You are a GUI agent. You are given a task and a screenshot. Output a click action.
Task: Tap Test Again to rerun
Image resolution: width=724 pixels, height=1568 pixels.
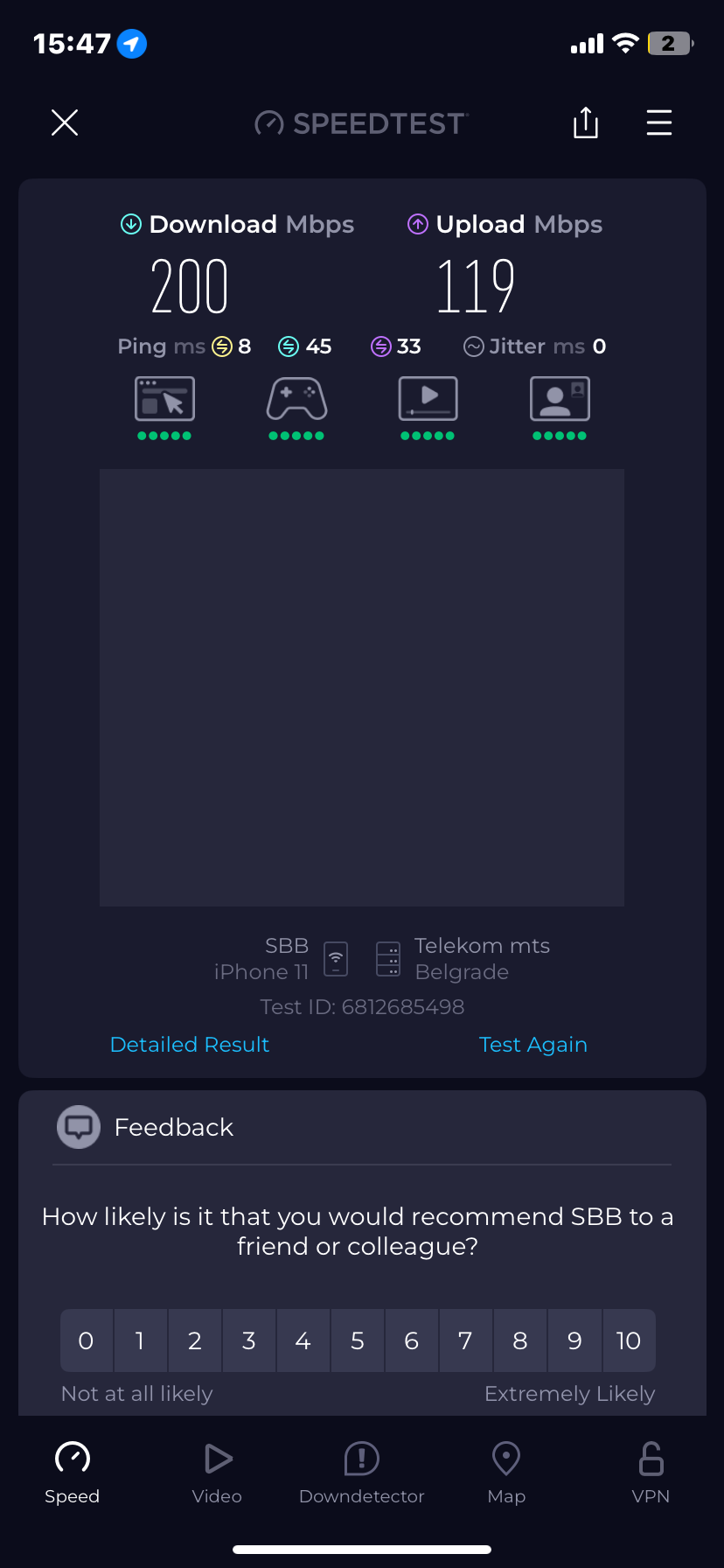pyautogui.click(x=533, y=1044)
